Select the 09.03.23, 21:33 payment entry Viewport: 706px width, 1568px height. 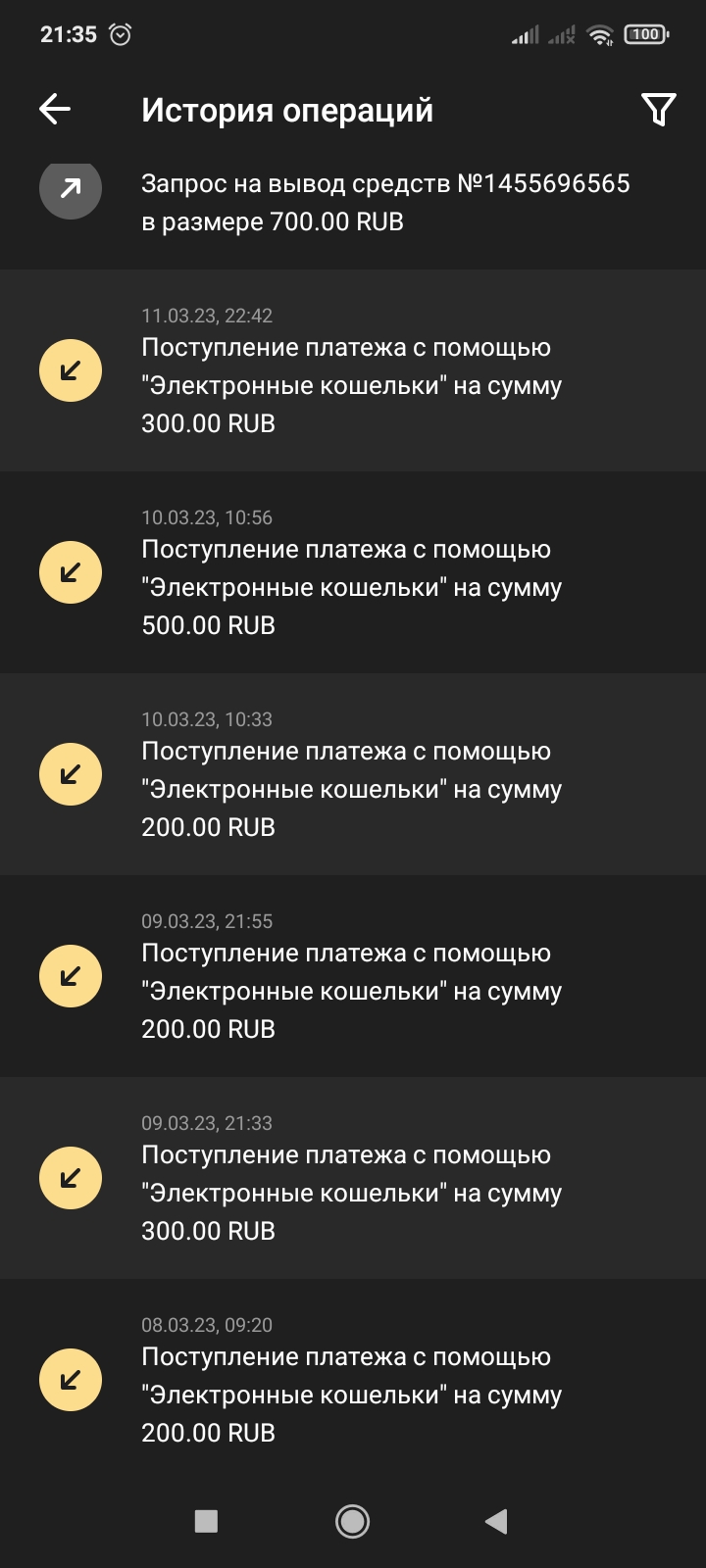click(353, 1180)
